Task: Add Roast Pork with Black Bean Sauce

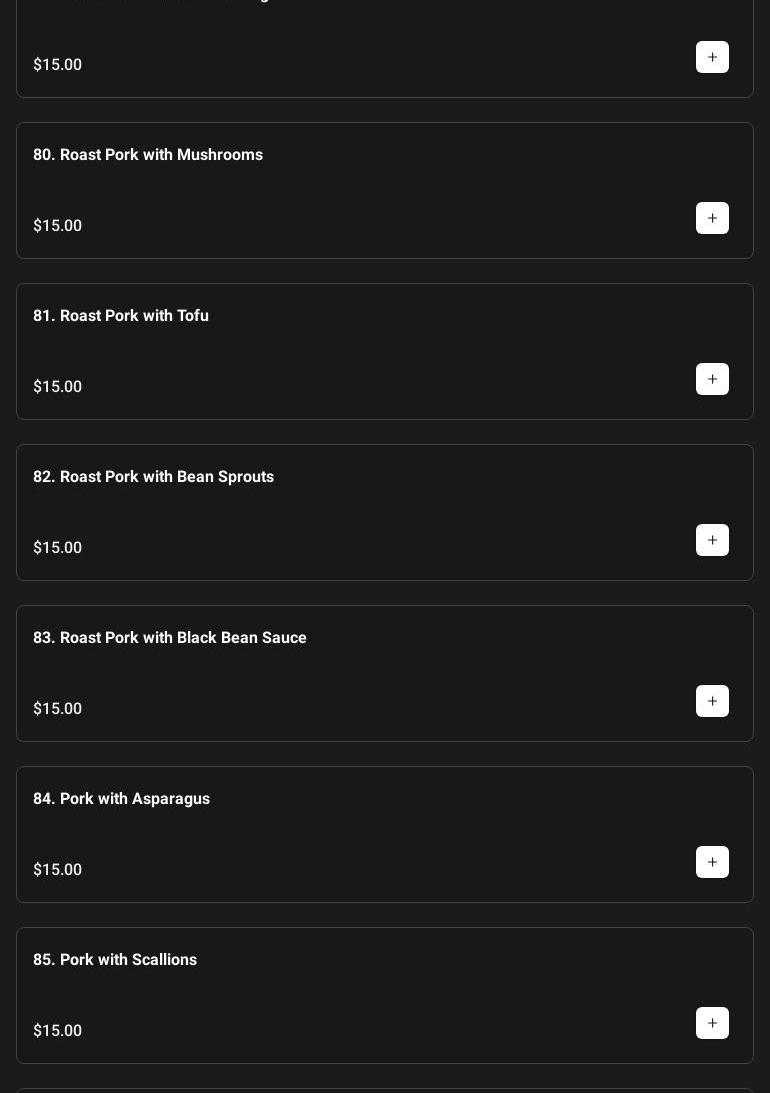Action: [x=712, y=701]
